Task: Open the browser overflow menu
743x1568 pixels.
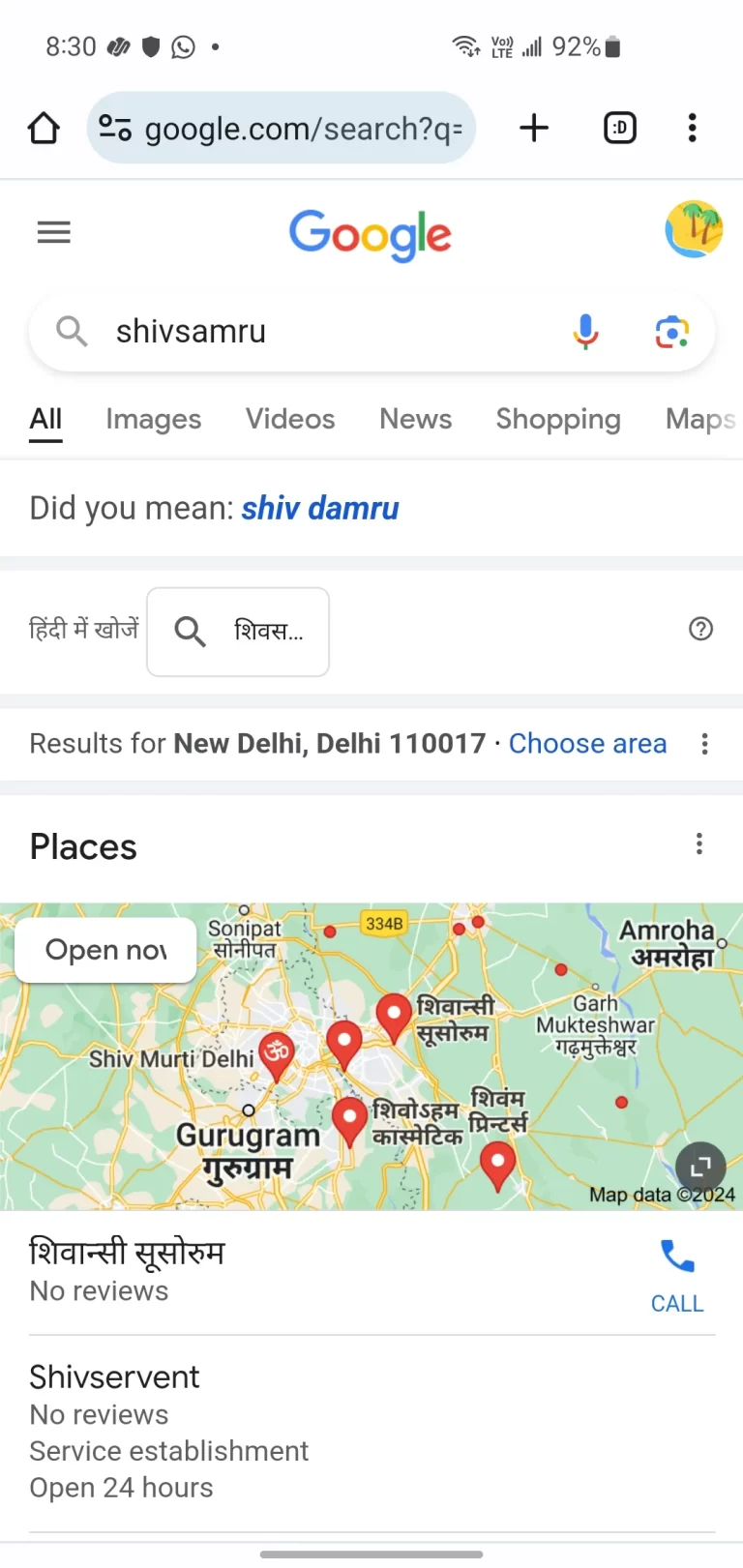Action: (692, 128)
